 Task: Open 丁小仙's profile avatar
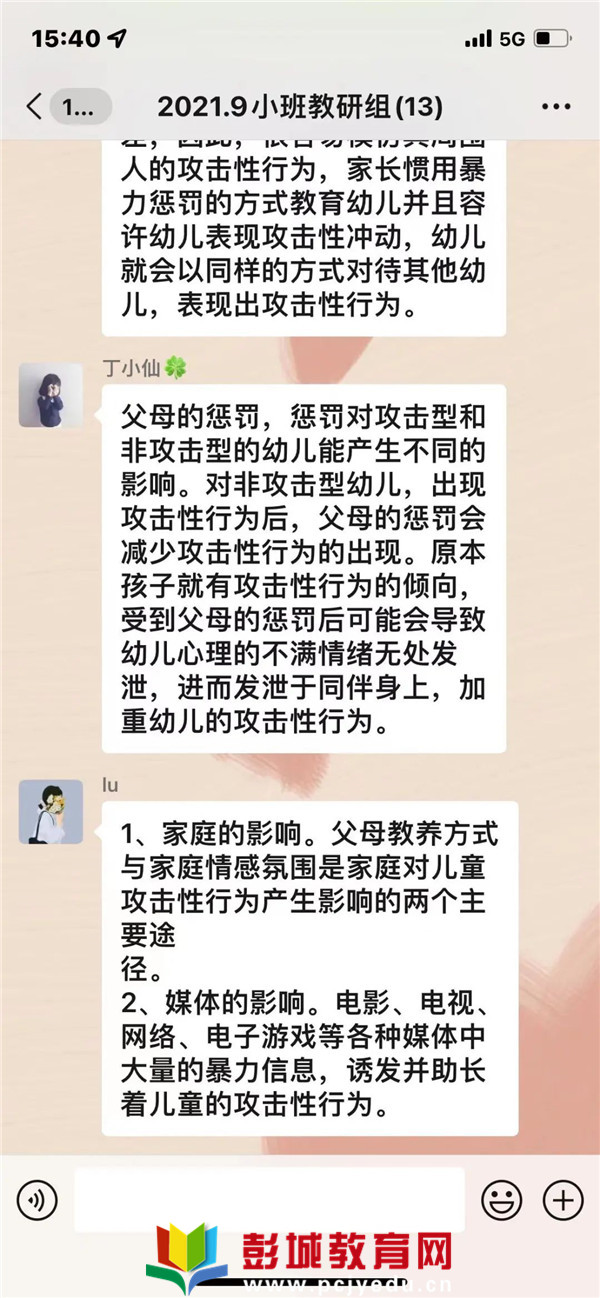(x=51, y=395)
